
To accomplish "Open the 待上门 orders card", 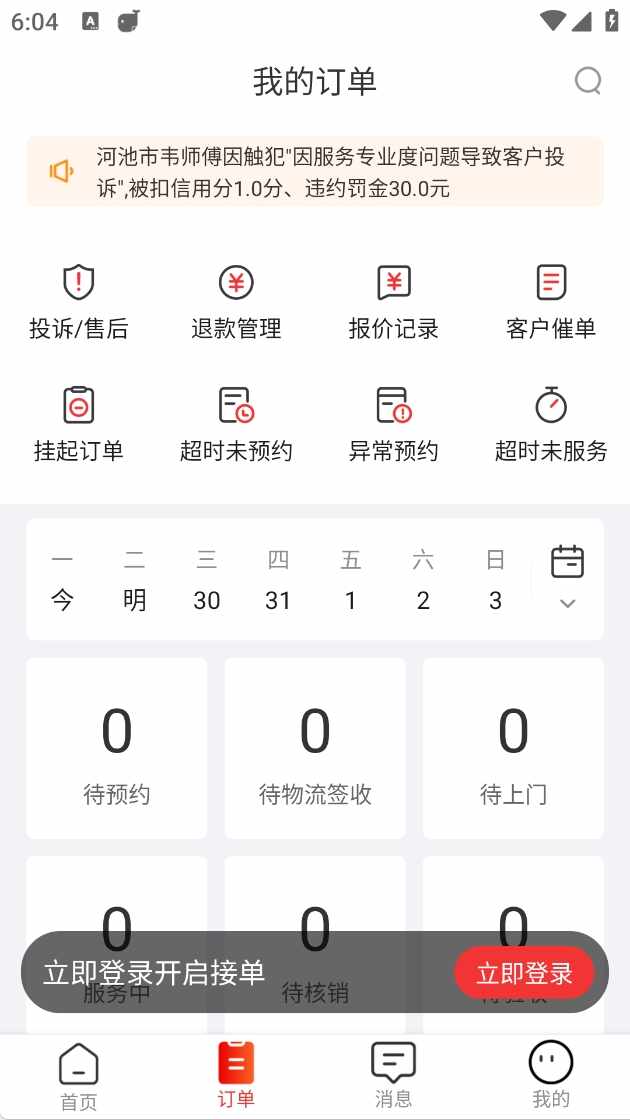I will tap(513, 748).
